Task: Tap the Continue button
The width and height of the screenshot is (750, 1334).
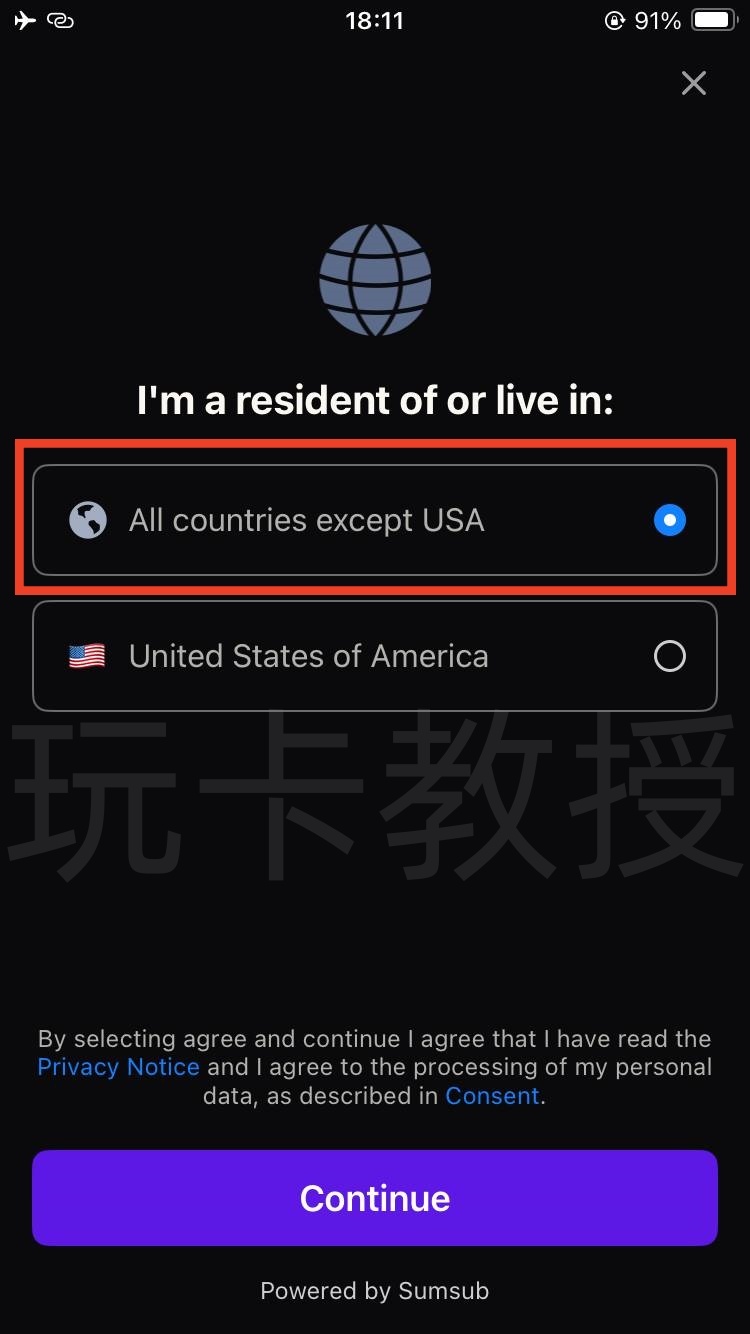Action: 374,1198
